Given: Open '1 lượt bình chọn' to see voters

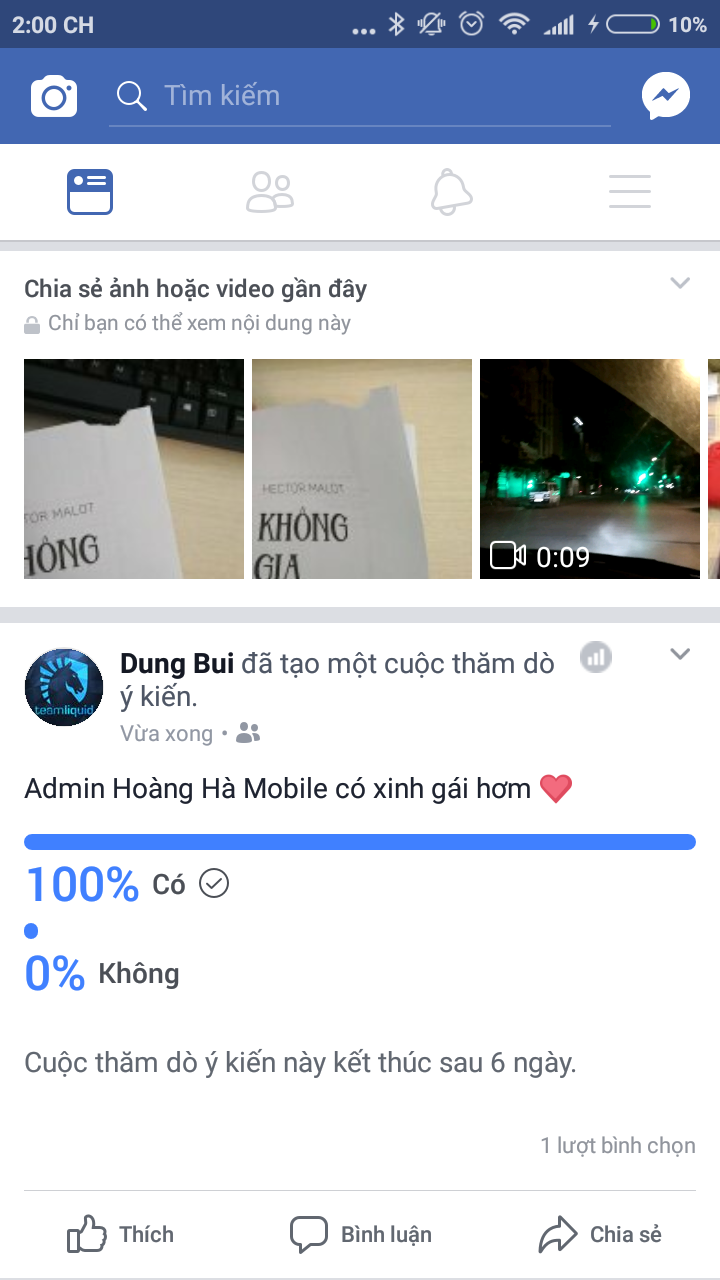Looking at the screenshot, I should [618, 1145].
